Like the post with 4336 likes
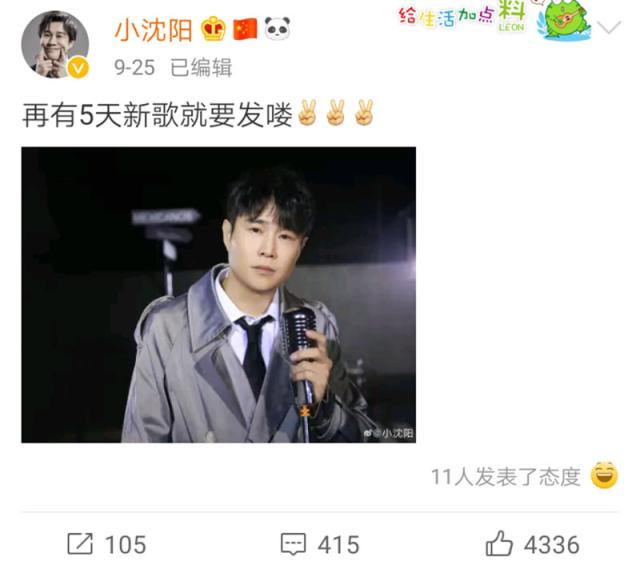 tap(532, 544)
